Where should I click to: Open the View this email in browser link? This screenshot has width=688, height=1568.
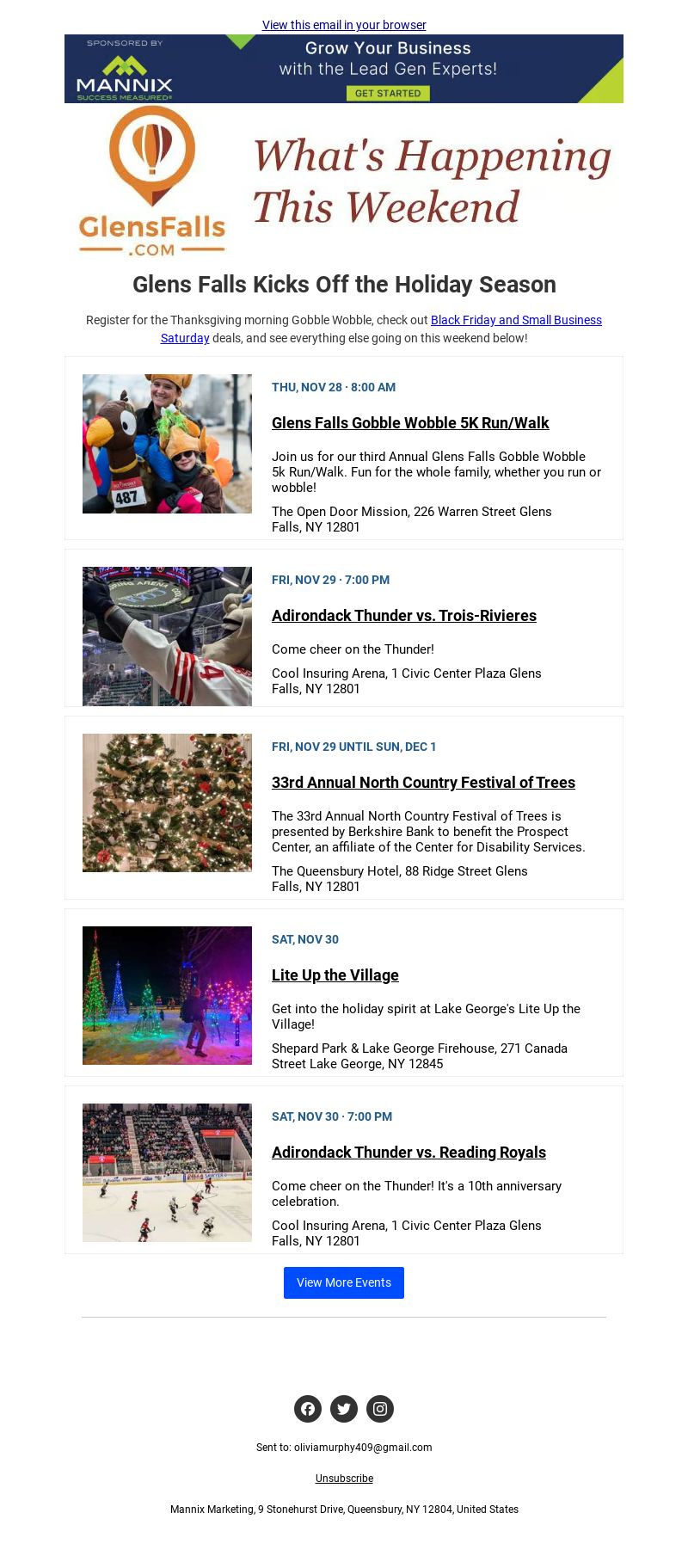pyautogui.click(x=344, y=25)
